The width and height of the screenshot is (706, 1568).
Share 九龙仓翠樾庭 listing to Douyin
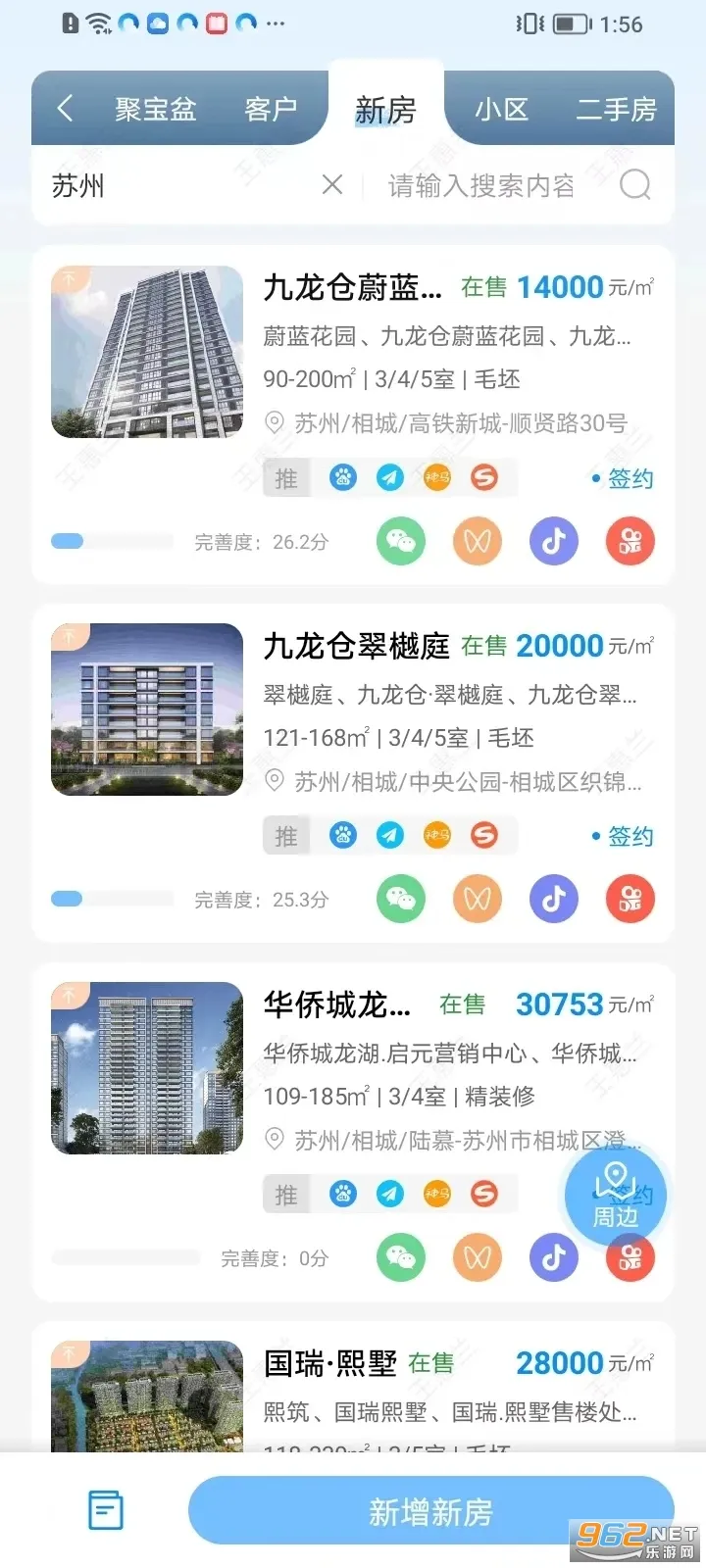[x=554, y=899]
